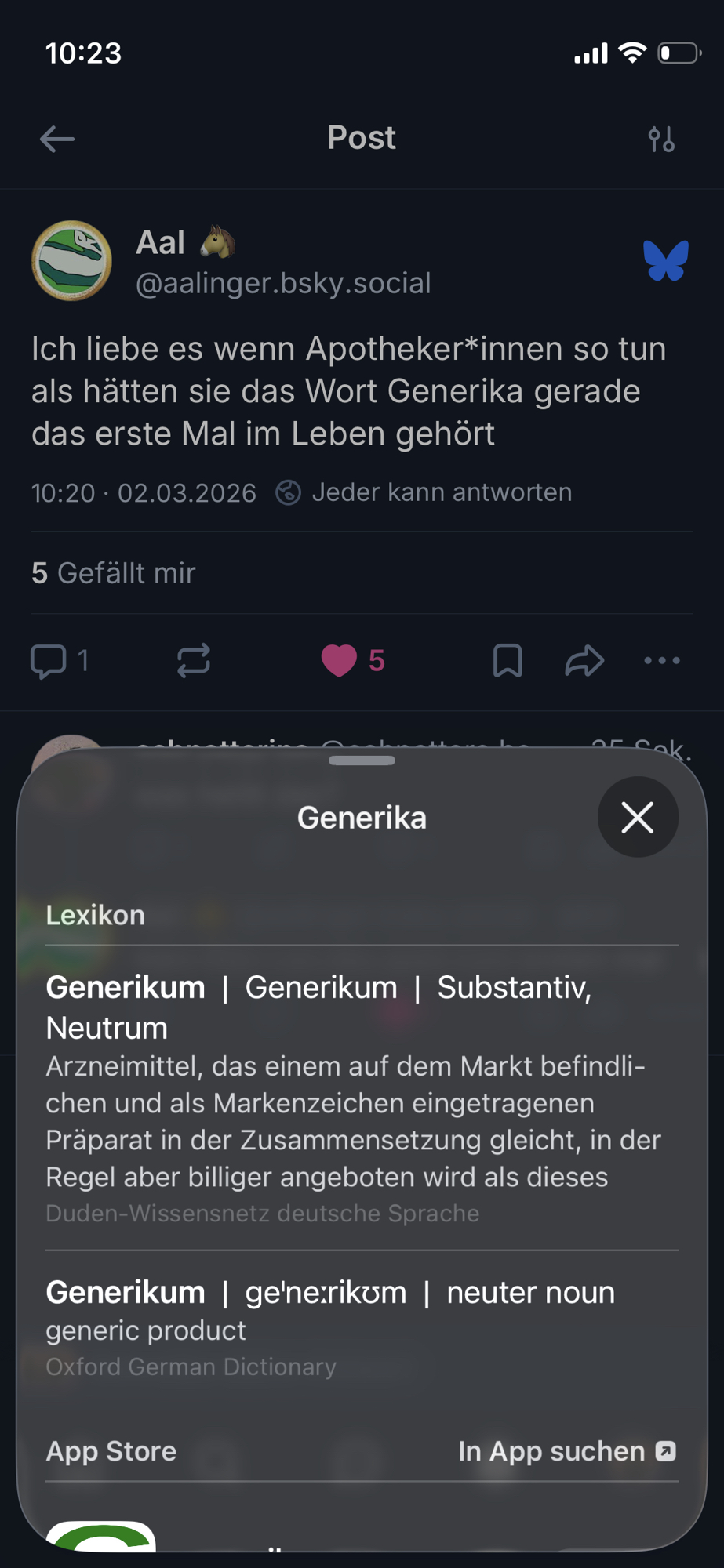The width and height of the screenshot is (724, 1568).
Task: Reply to Aal's post
Action: coord(49,660)
